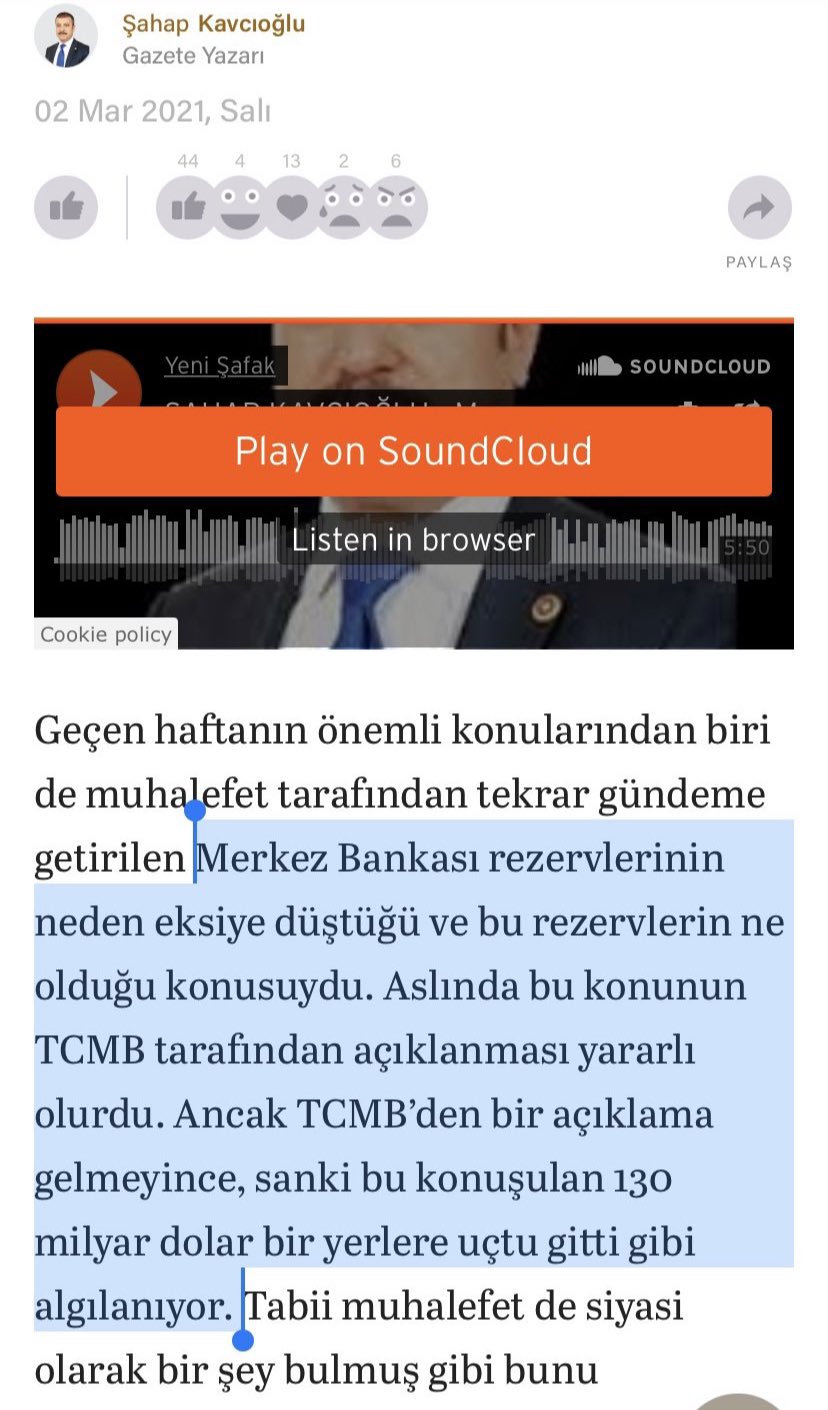Tap Play on SoundCloud button
This screenshot has height=1410, width=828.
413,451
